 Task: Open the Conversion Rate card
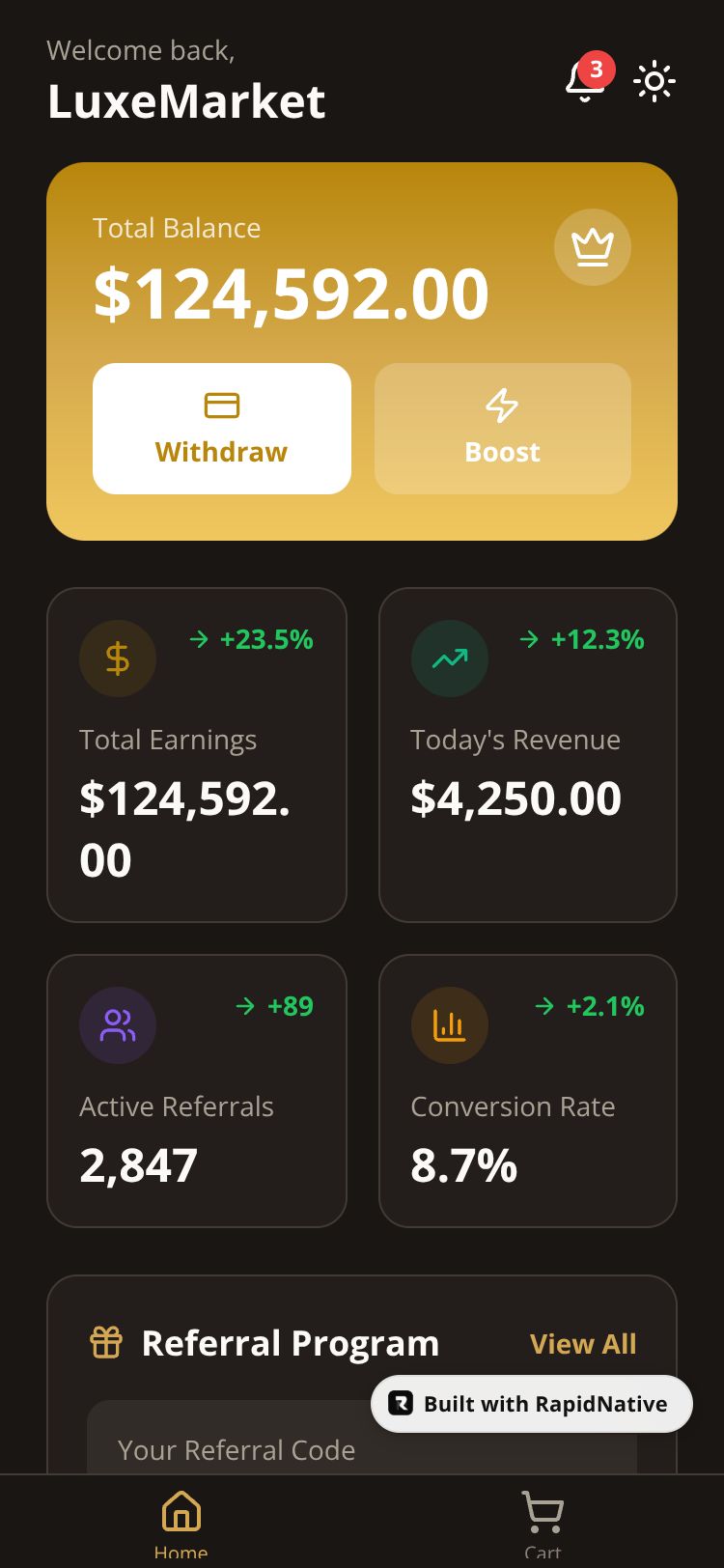point(528,1091)
